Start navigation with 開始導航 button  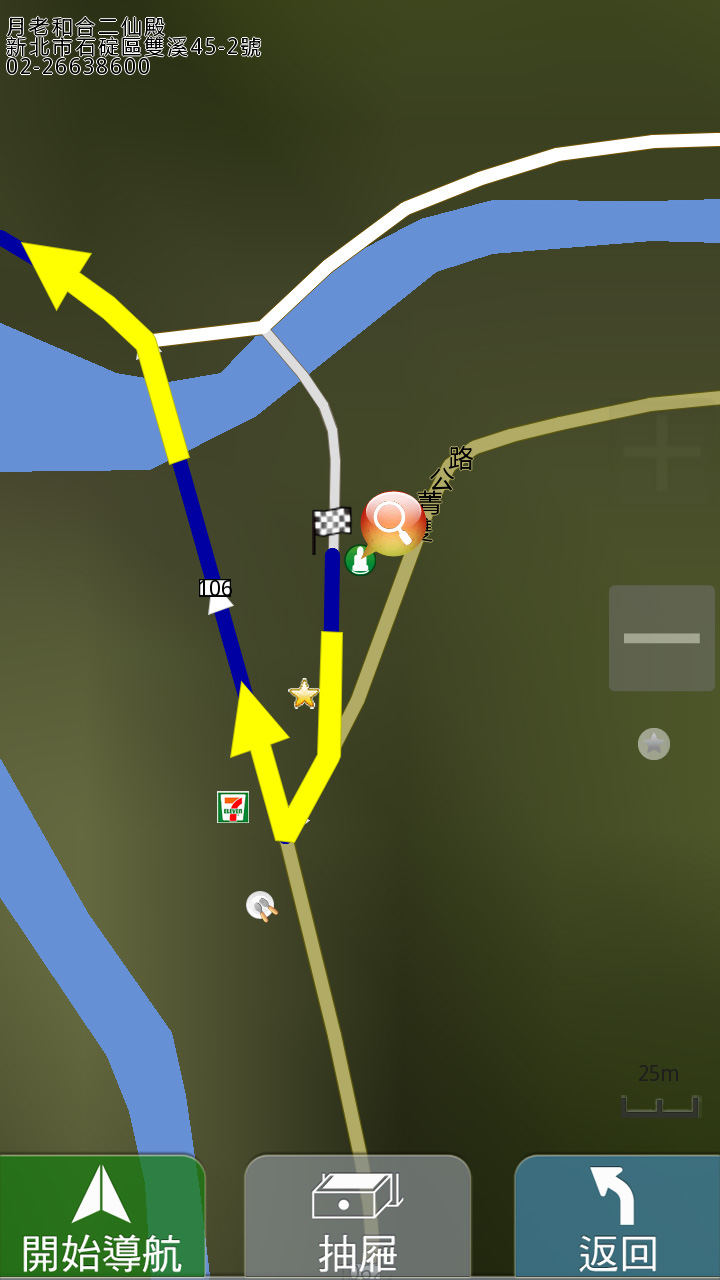(x=102, y=1217)
